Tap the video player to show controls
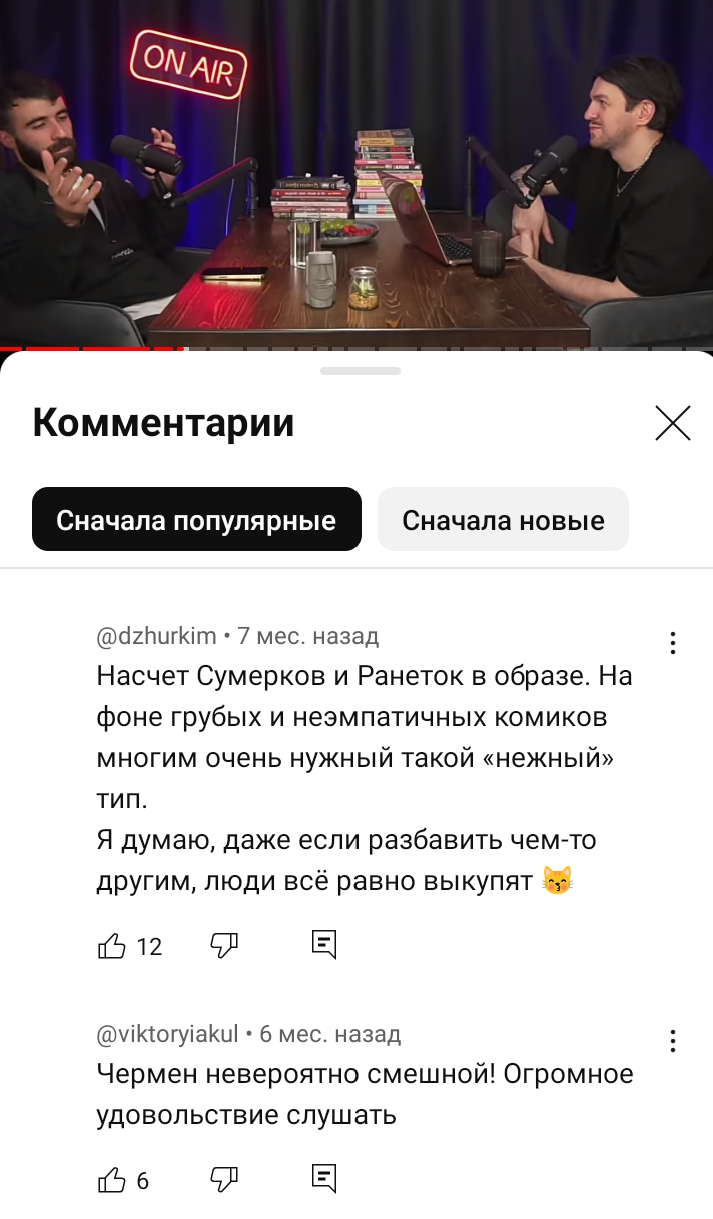 click(356, 175)
